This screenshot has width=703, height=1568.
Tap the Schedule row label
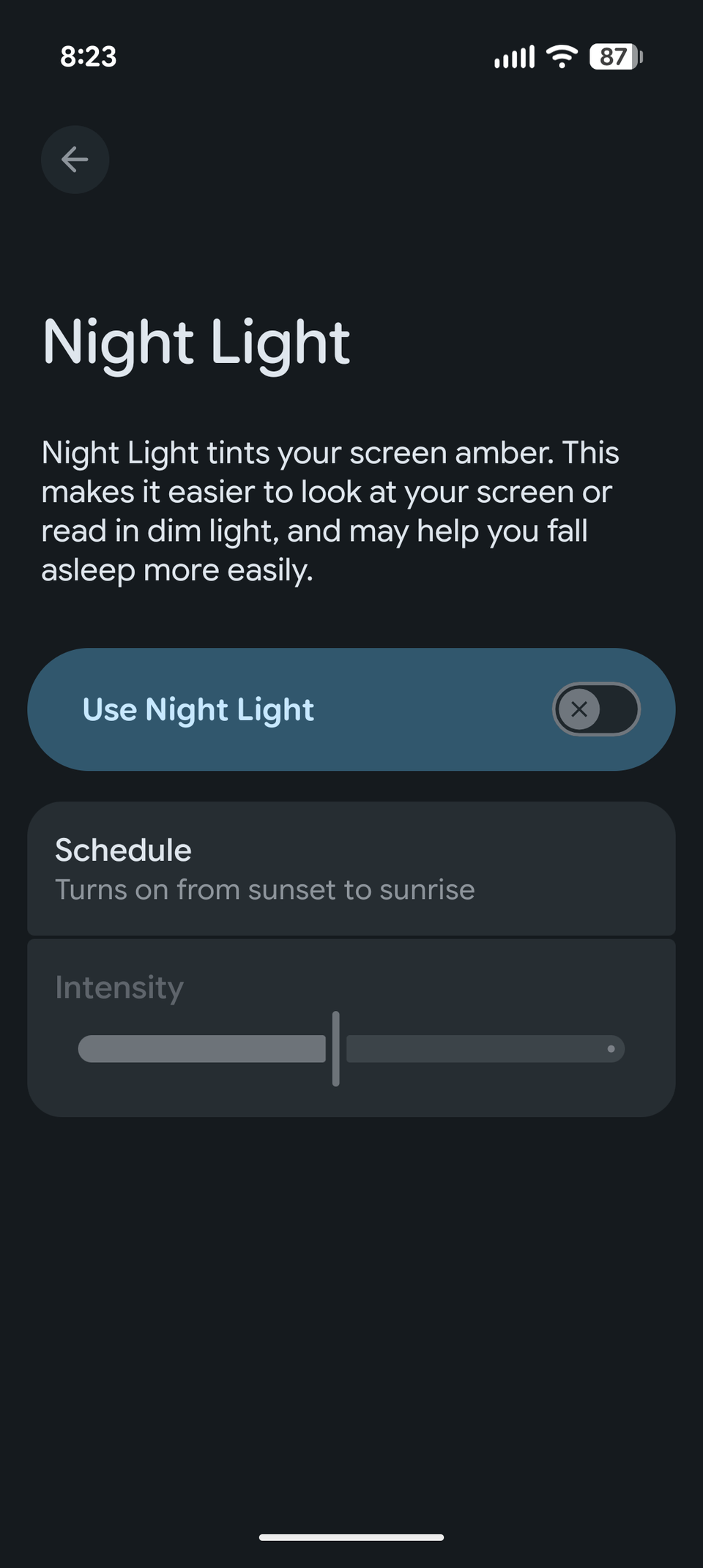pyautogui.click(x=122, y=849)
